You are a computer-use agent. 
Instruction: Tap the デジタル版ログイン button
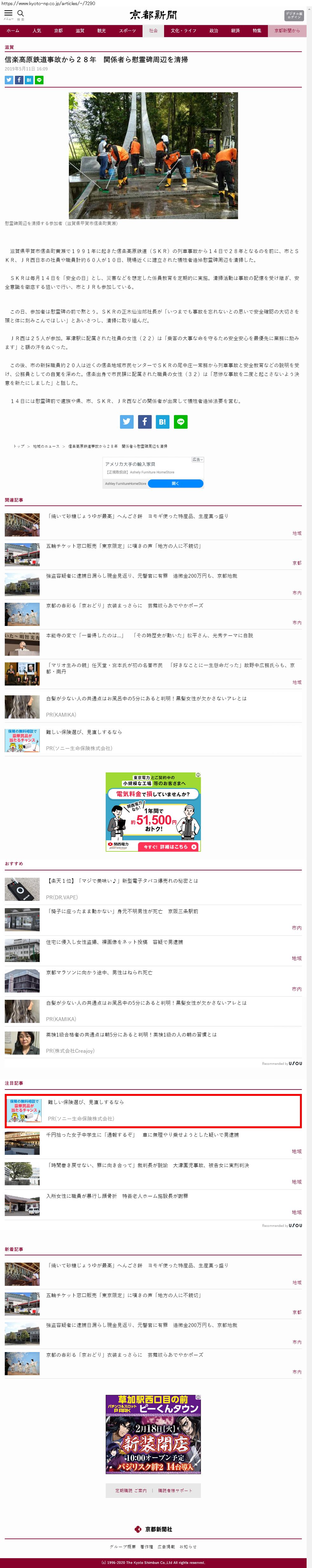point(294,15)
